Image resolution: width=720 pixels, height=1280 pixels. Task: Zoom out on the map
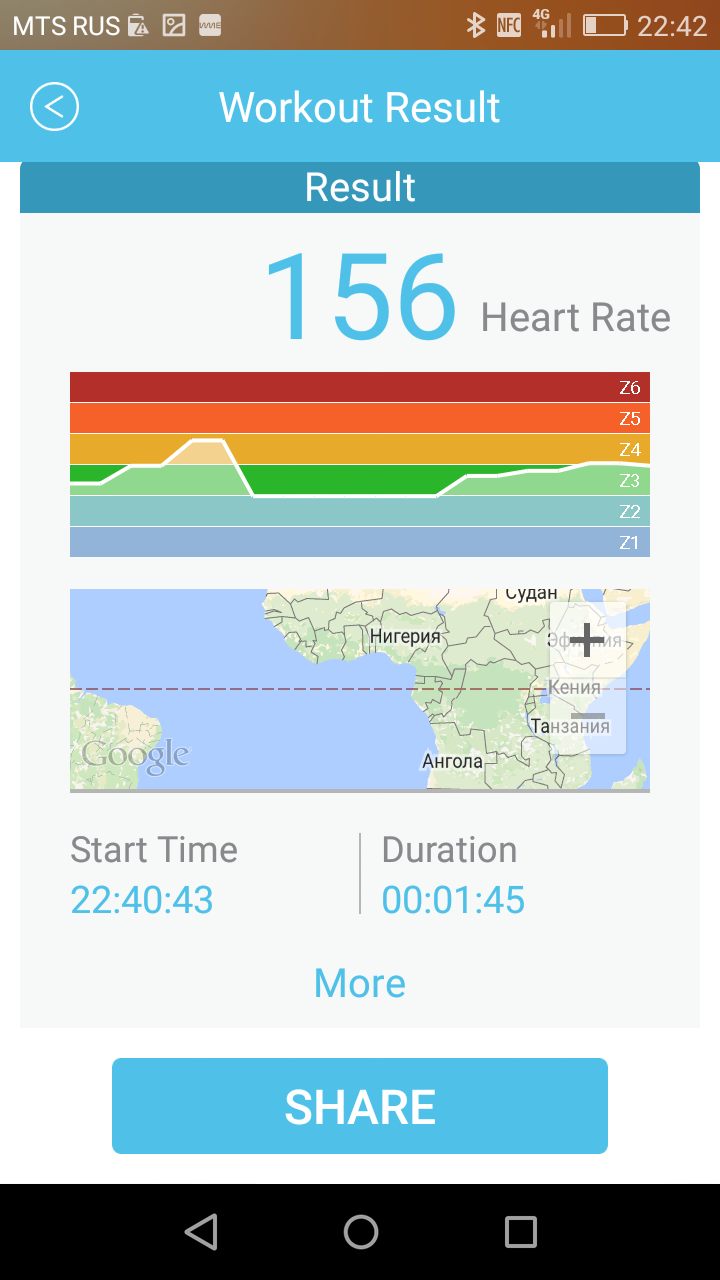click(x=587, y=716)
